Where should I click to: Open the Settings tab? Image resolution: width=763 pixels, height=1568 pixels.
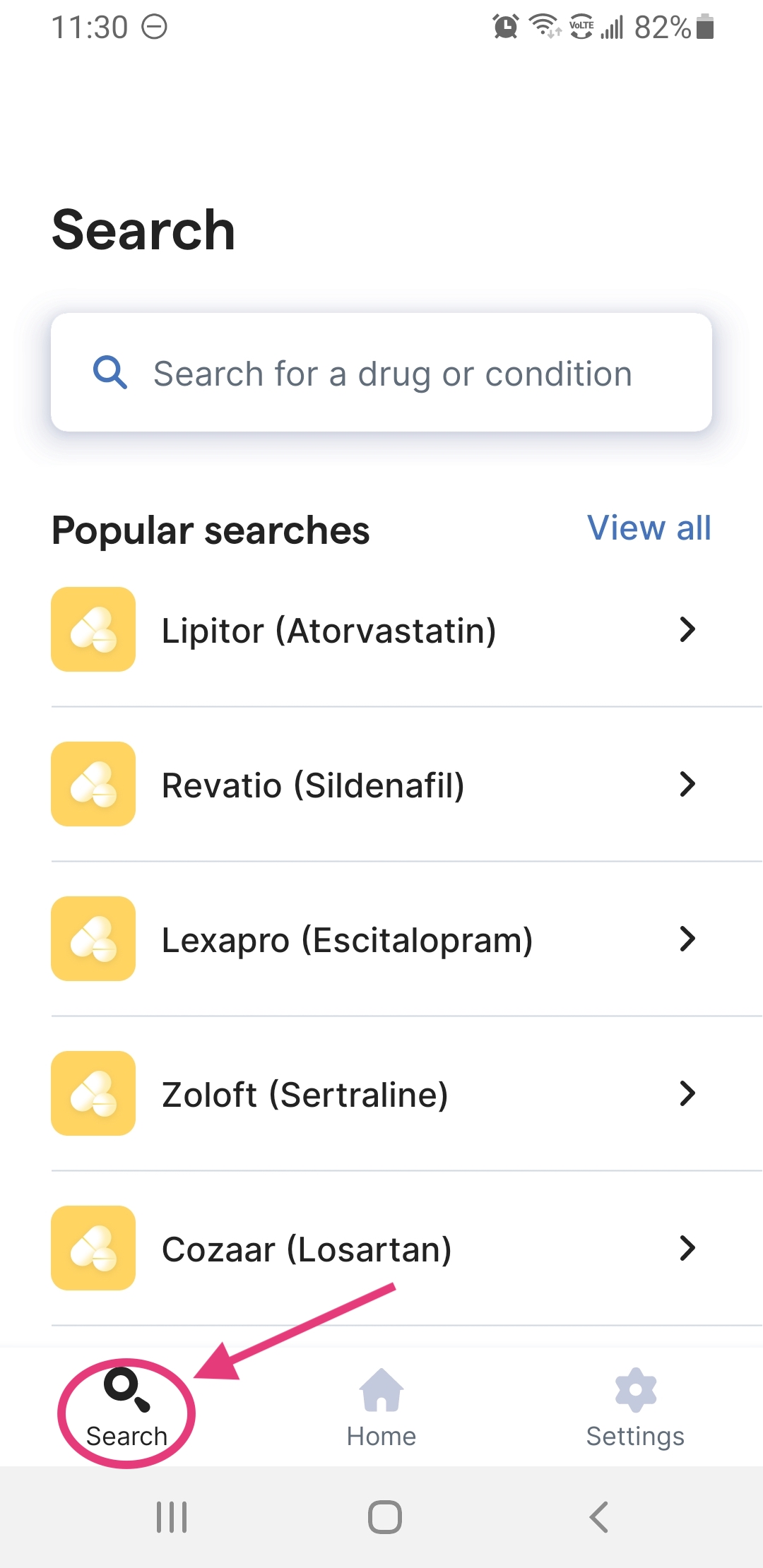(635, 1410)
